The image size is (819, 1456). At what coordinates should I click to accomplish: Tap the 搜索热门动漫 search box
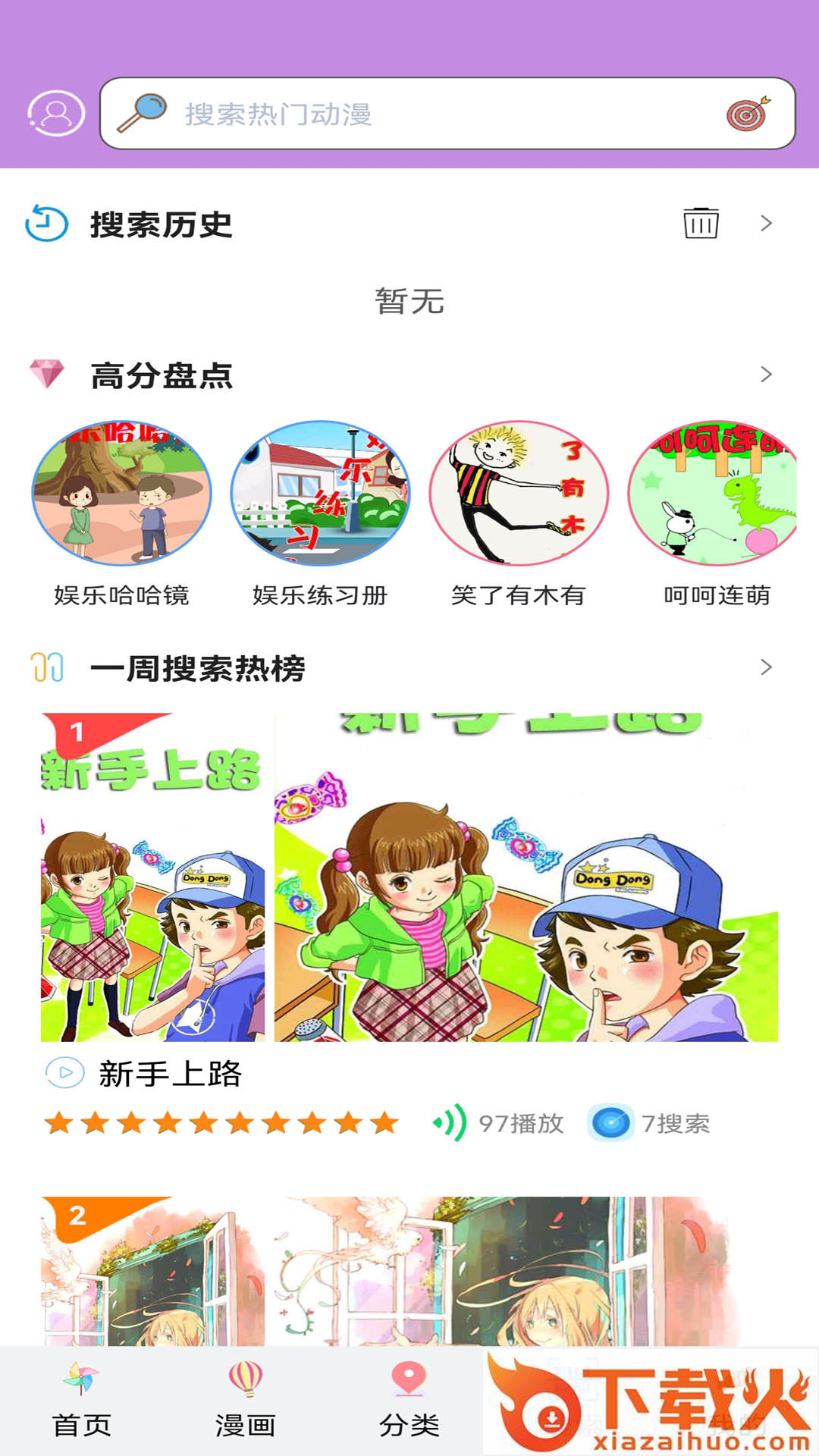425,114
